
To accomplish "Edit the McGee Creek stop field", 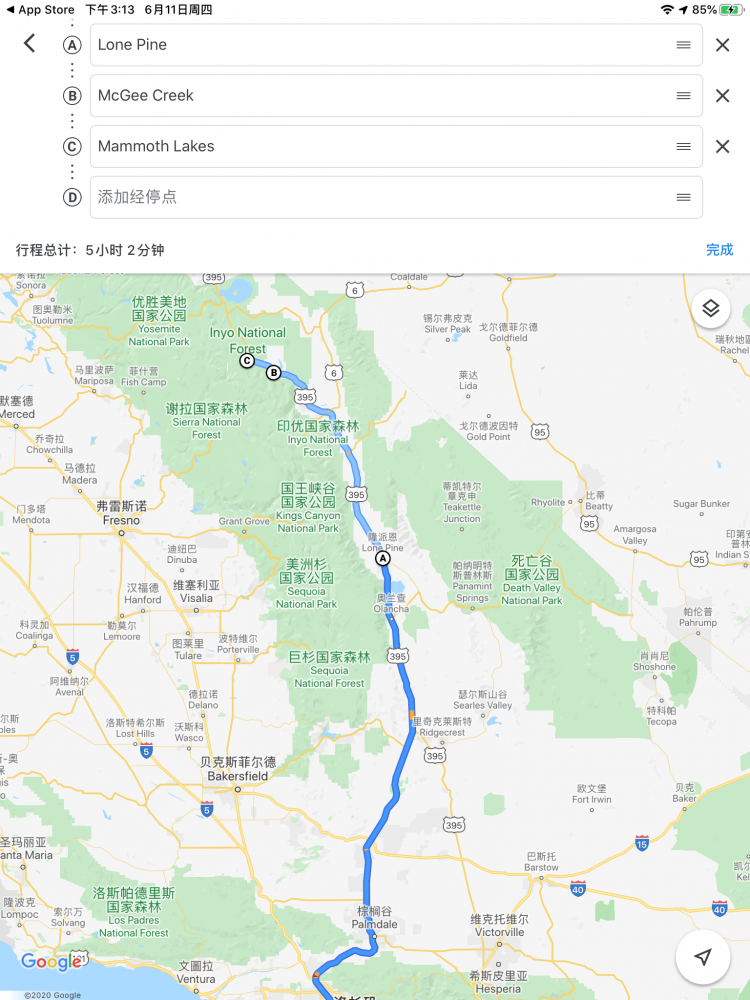I will point(380,96).
